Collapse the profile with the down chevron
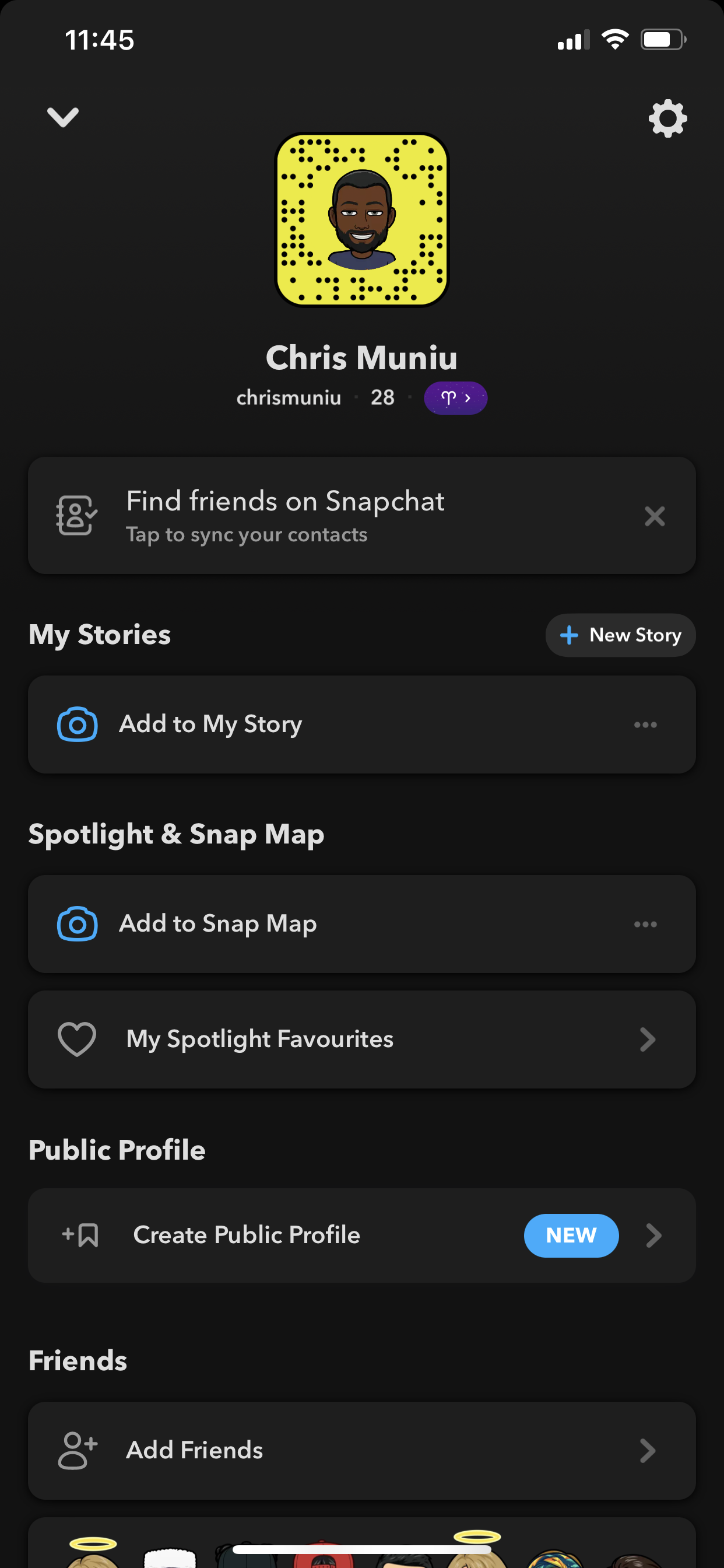 click(x=63, y=117)
